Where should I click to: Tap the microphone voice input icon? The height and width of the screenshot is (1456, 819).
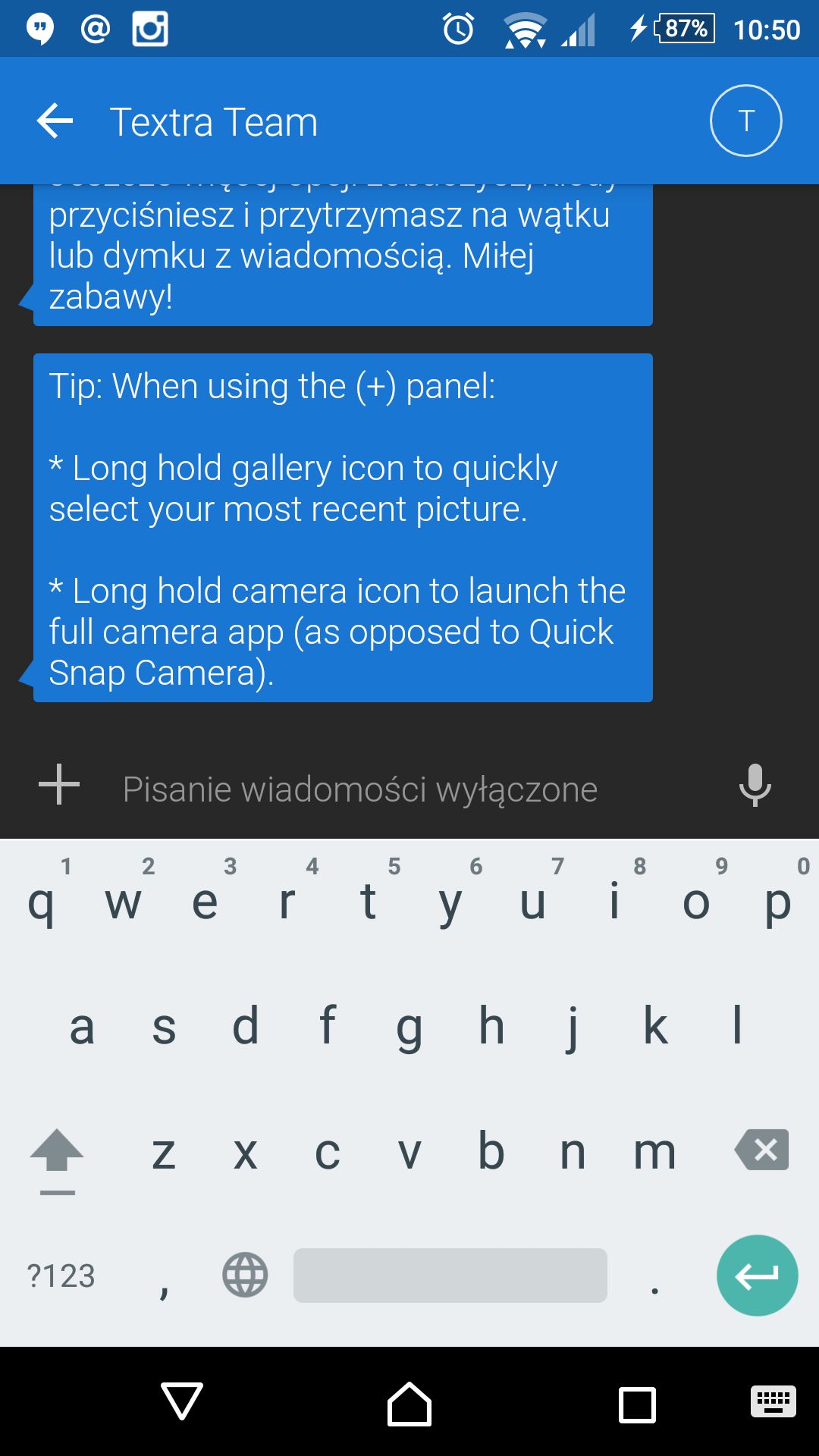(x=755, y=785)
